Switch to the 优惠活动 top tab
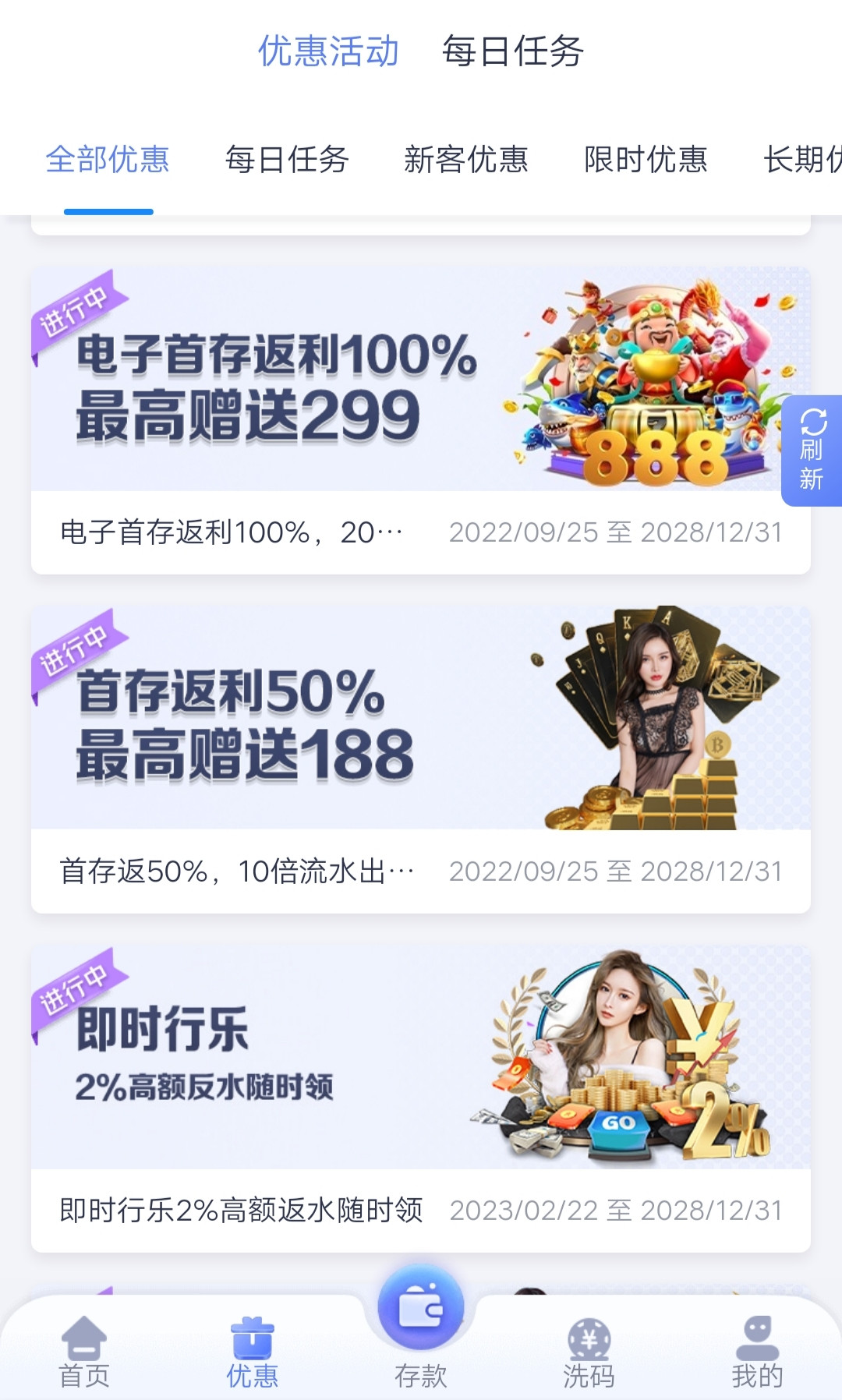Viewport: 842px width, 1400px height. pos(328,51)
